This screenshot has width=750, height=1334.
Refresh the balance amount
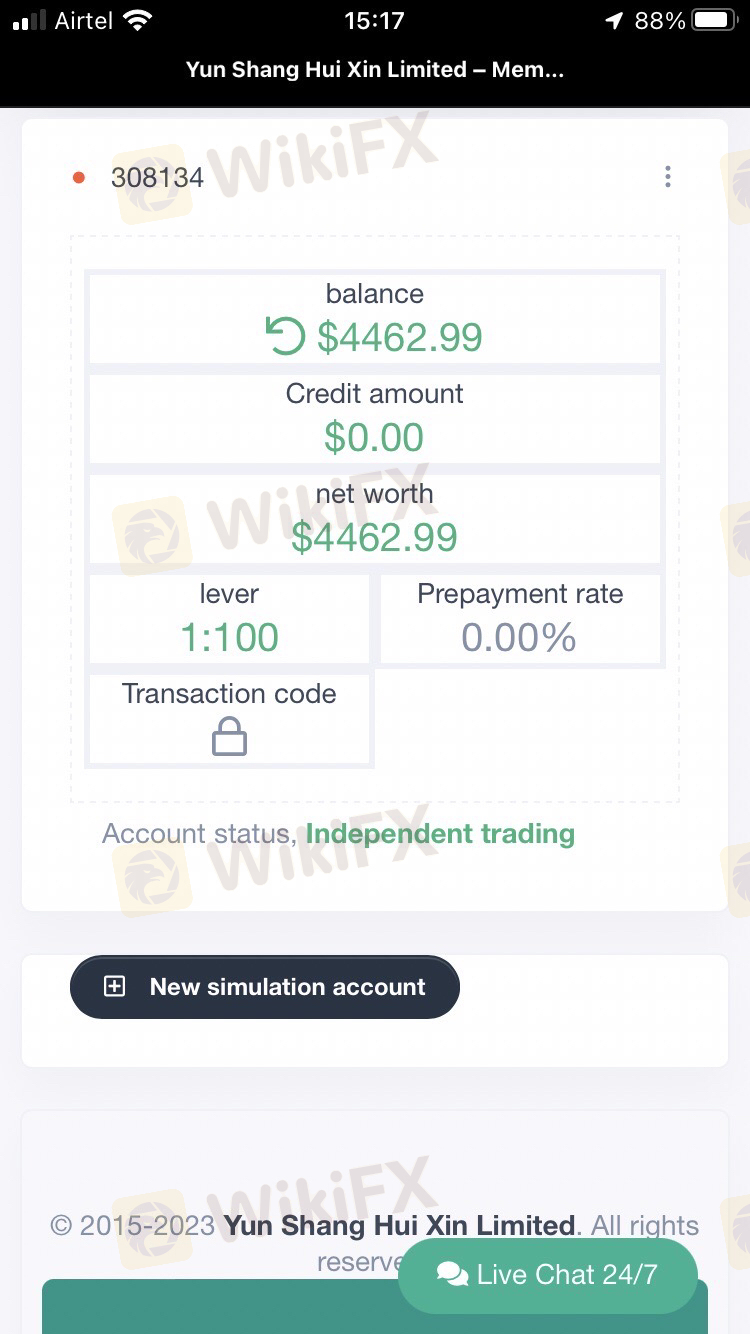285,336
